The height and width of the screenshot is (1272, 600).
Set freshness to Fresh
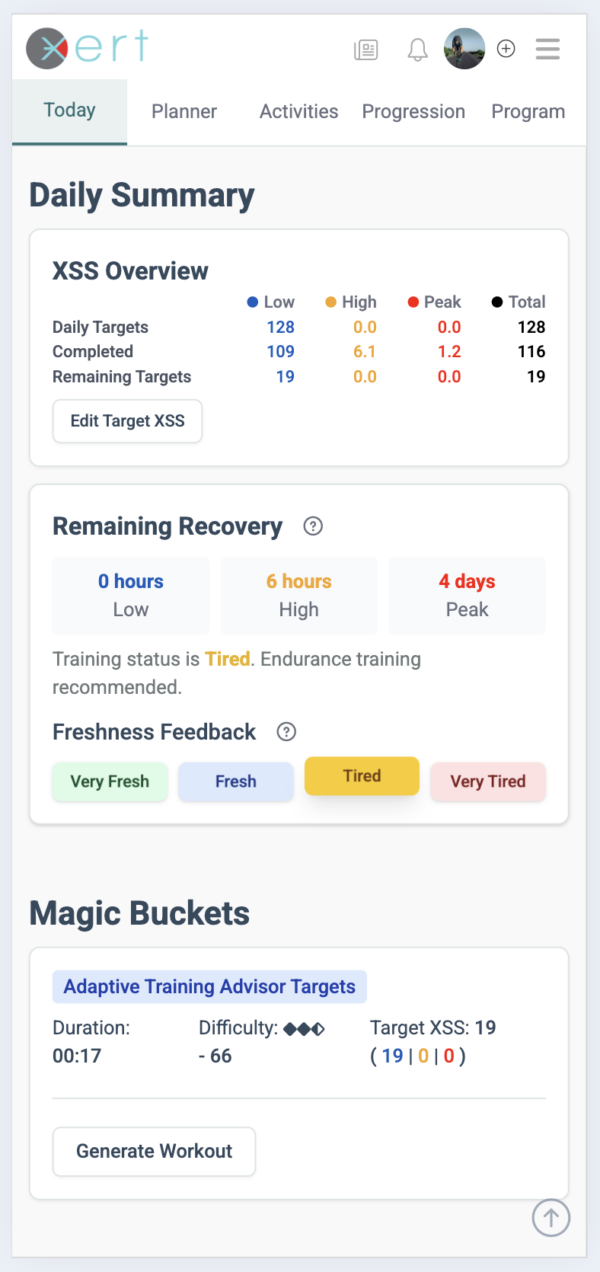click(x=236, y=782)
